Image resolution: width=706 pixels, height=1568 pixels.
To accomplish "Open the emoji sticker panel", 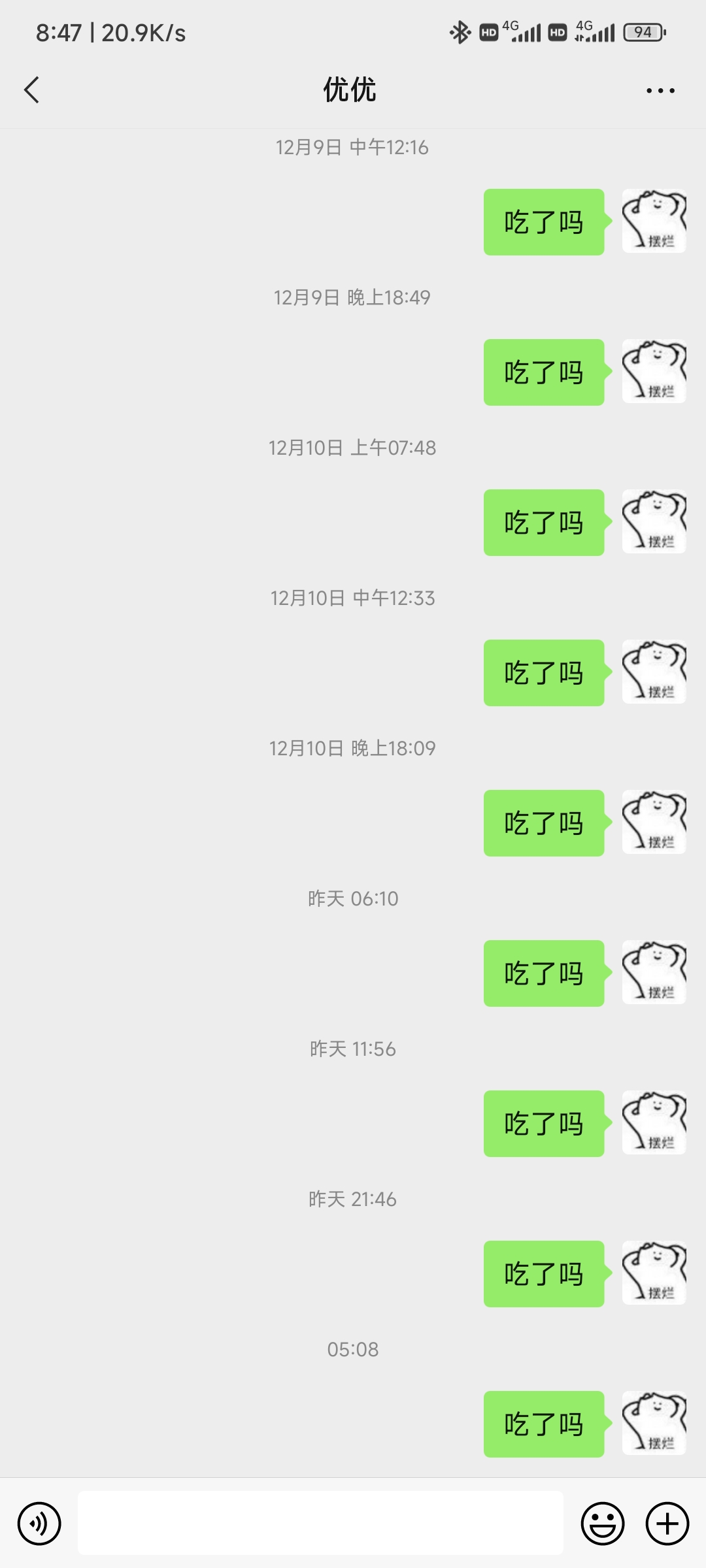I will 602,1524.
